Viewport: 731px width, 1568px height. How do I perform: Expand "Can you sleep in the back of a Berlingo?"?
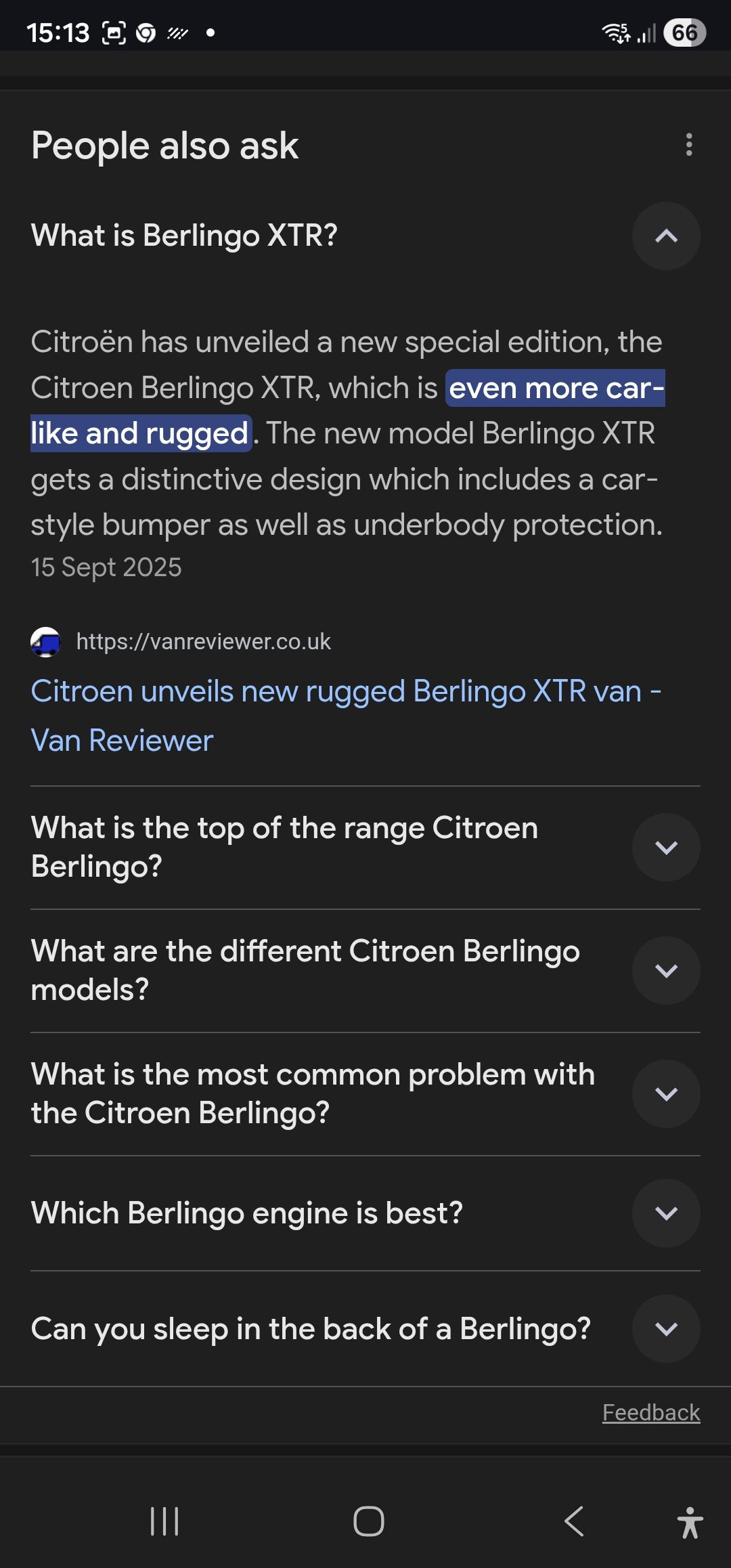666,1329
